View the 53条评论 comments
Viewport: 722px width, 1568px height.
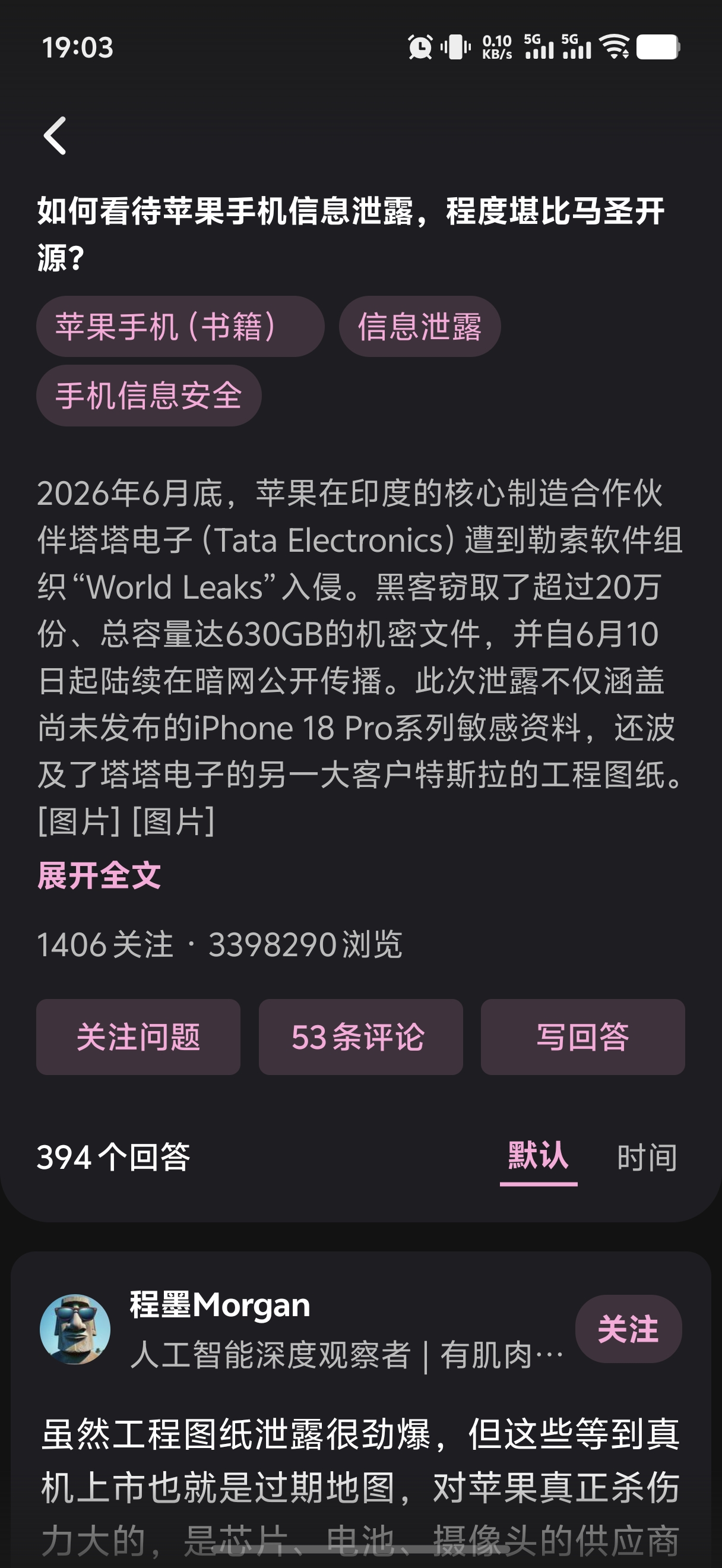(360, 1036)
